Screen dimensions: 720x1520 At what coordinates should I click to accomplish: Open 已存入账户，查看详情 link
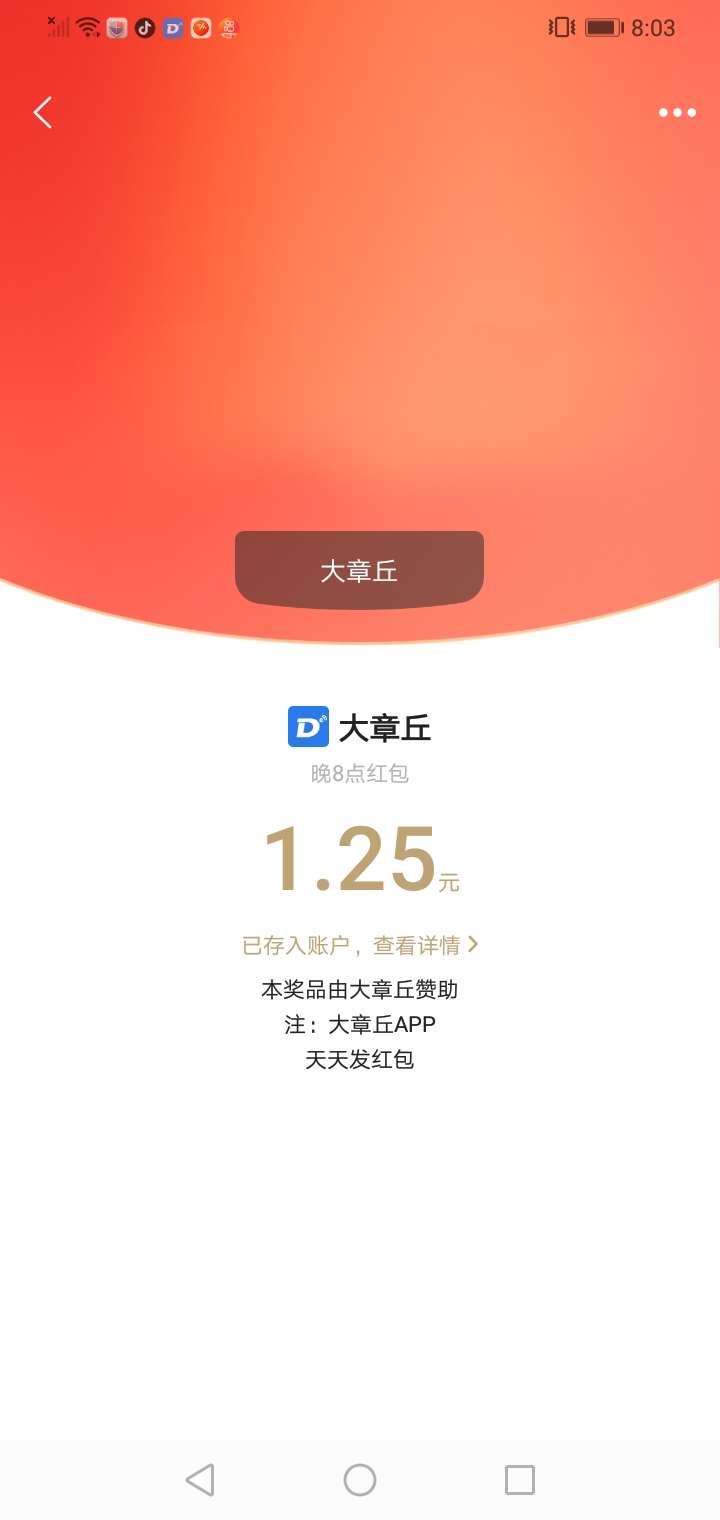[x=360, y=944]
